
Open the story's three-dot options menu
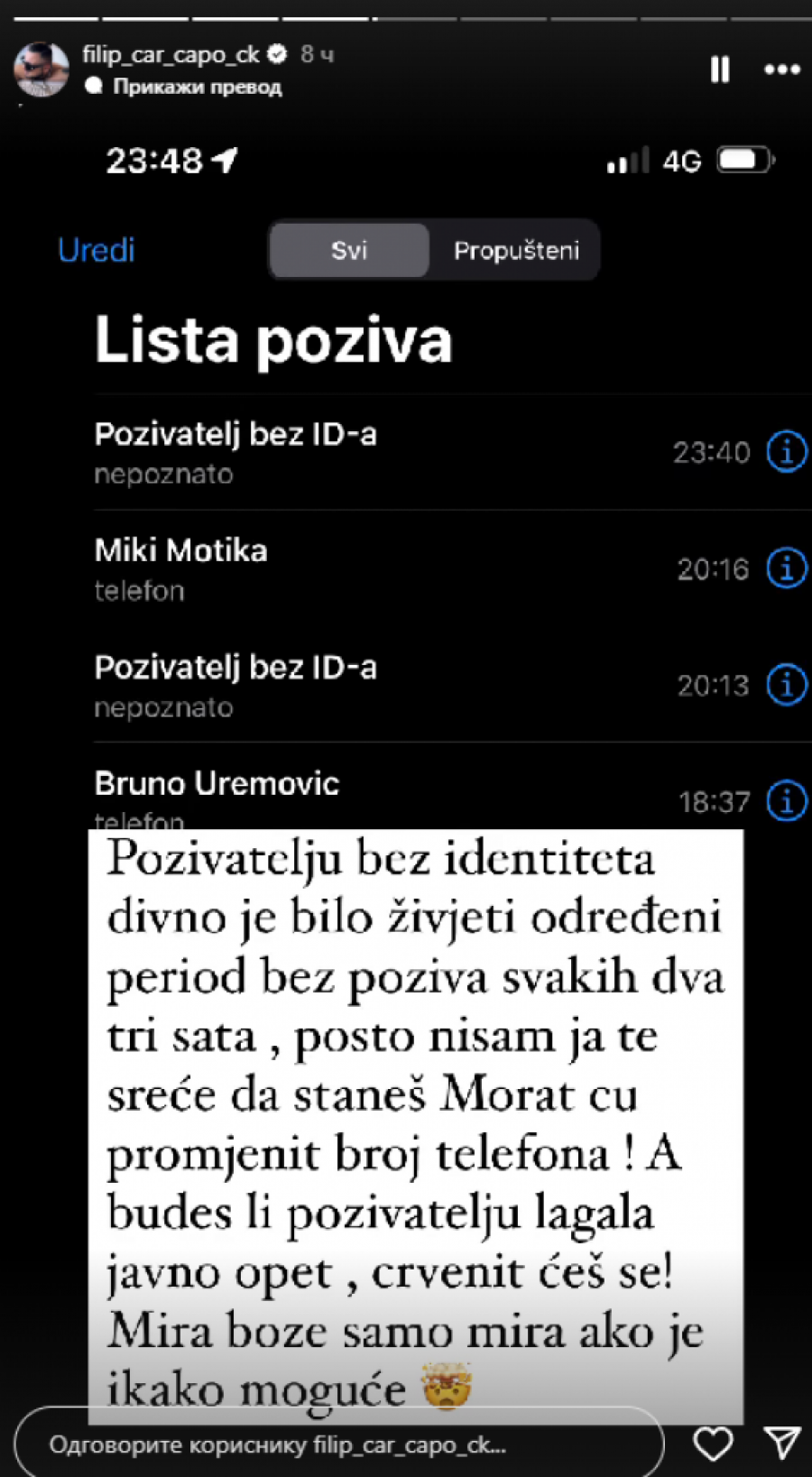click(781, 69)
